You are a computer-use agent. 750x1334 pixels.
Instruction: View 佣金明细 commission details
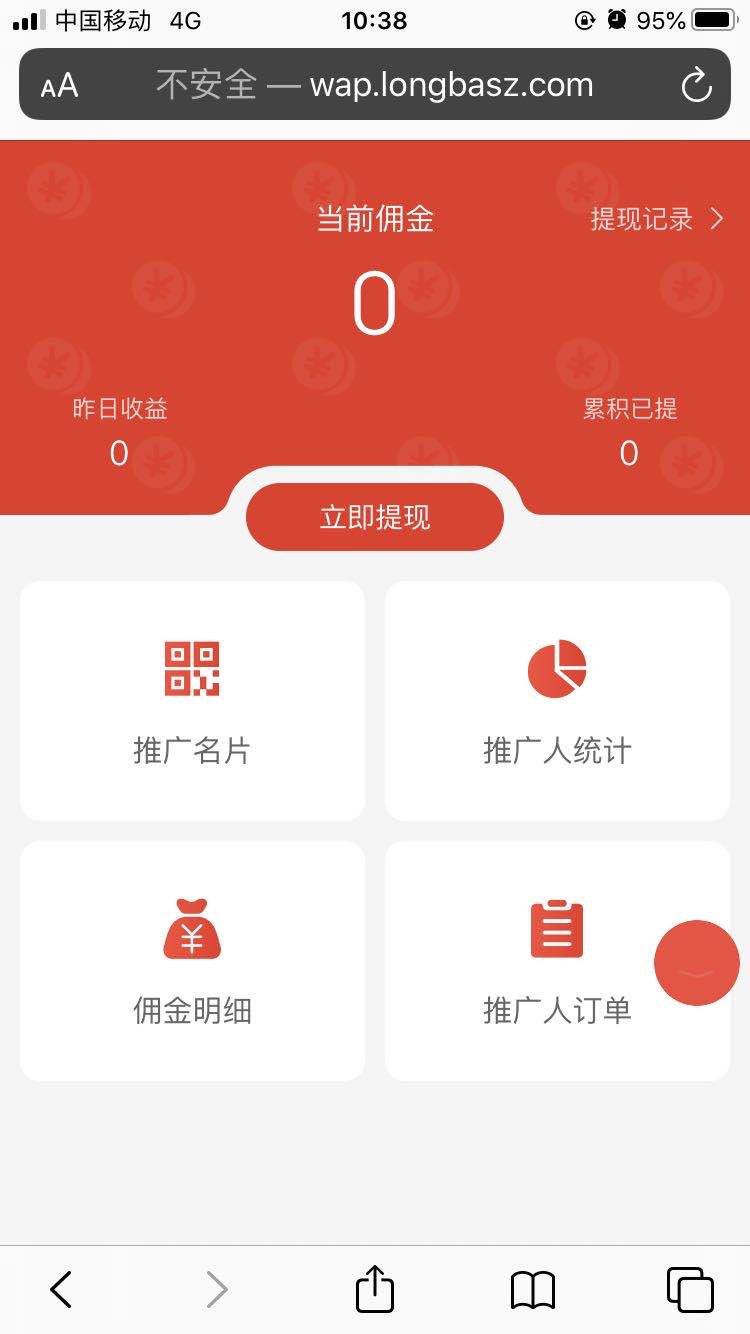click(192, 961)
